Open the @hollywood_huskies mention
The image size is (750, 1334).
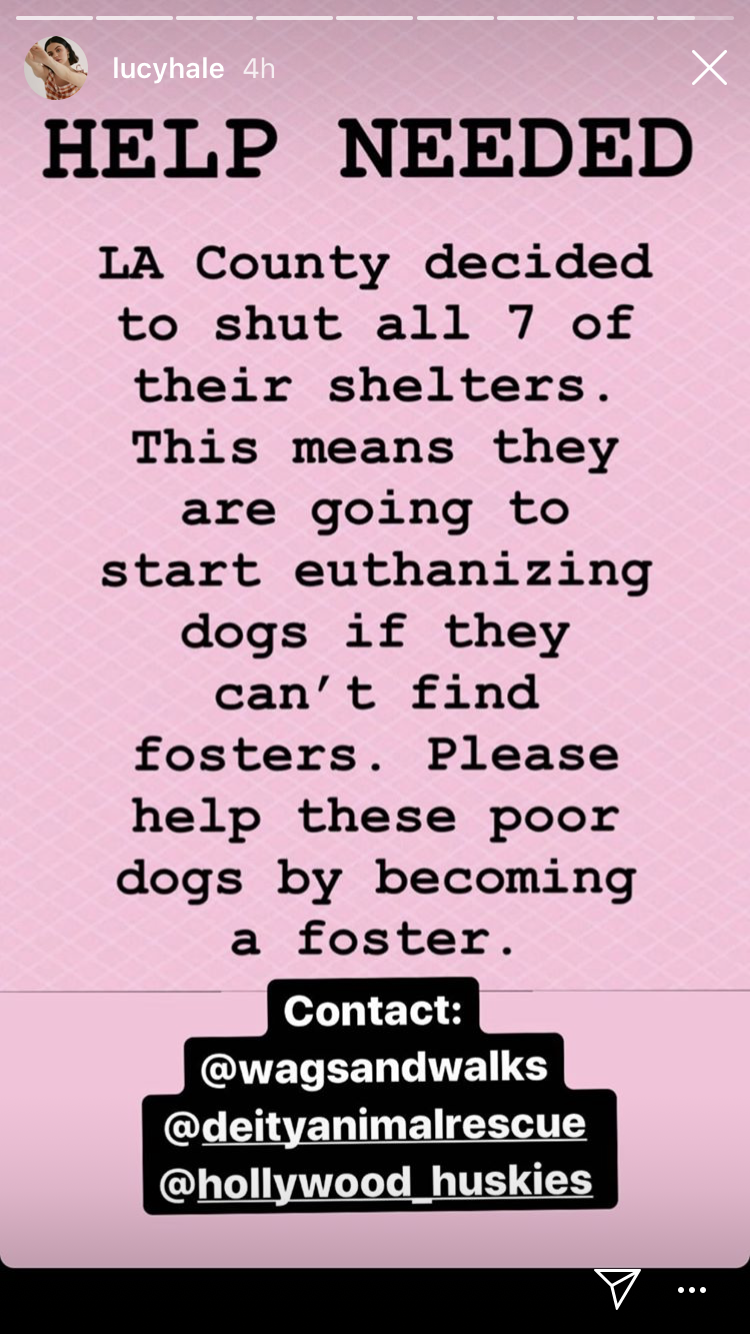point(377,1181)
